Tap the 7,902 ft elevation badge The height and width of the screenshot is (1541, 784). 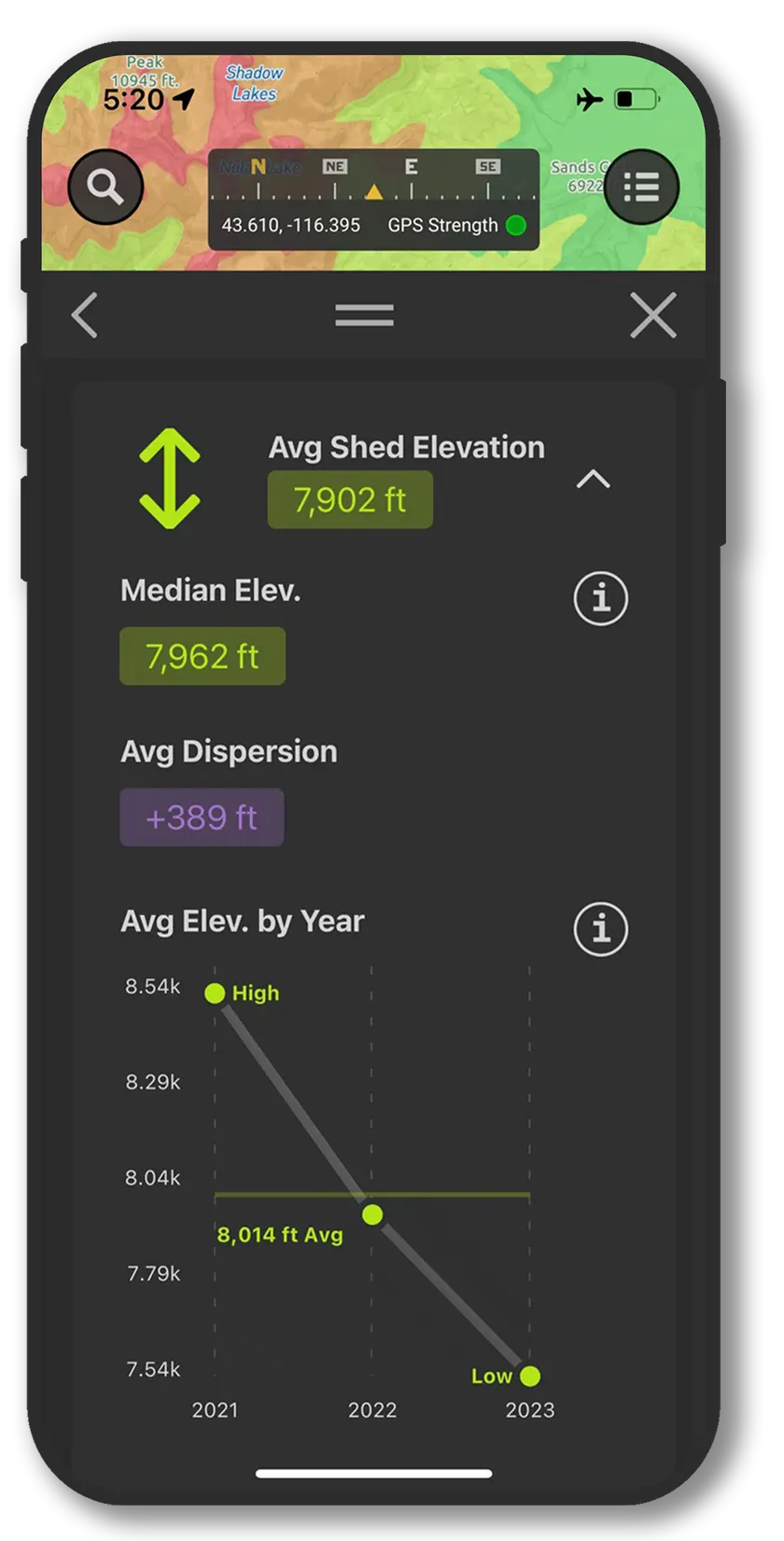[350, 498]
